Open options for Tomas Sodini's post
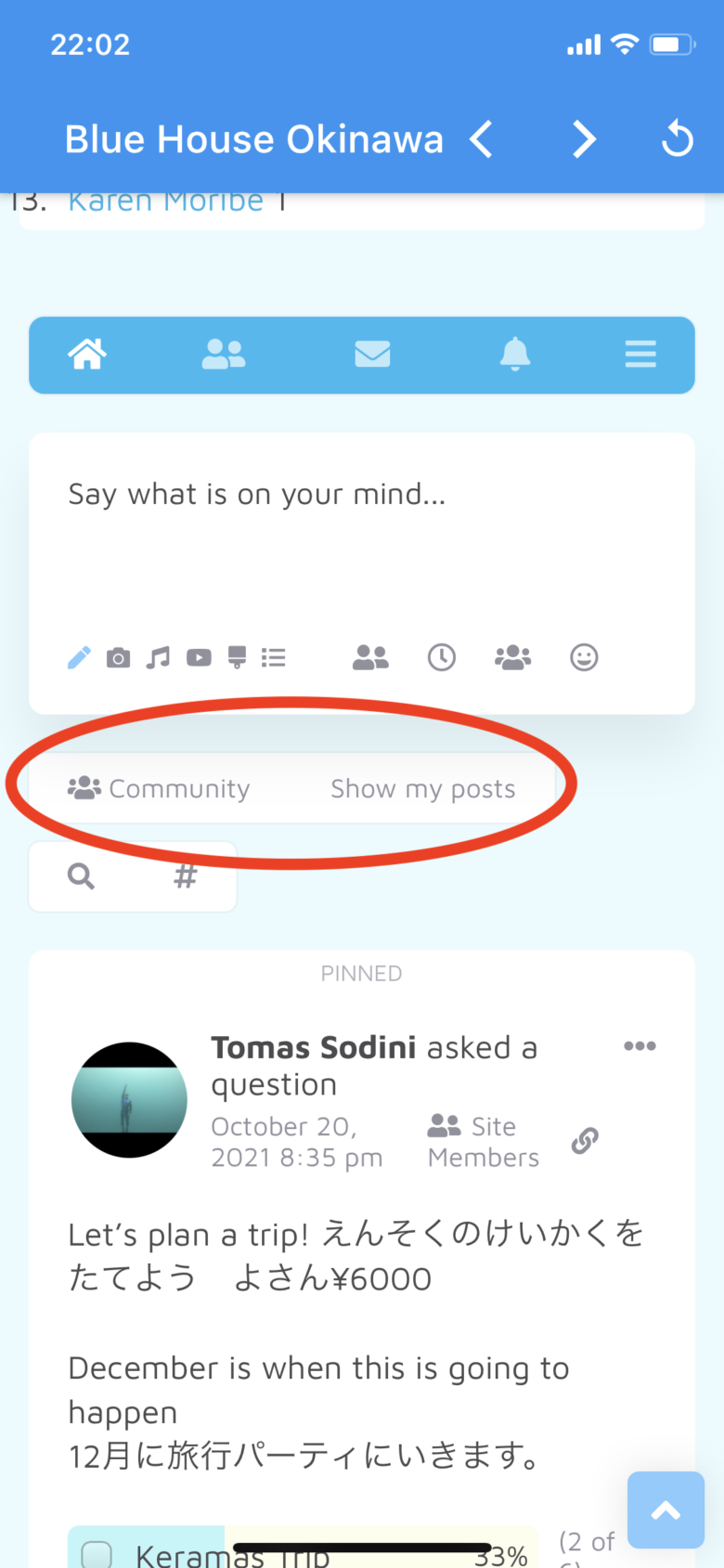Viewport: 724px width, 1568px height. 640,1046
